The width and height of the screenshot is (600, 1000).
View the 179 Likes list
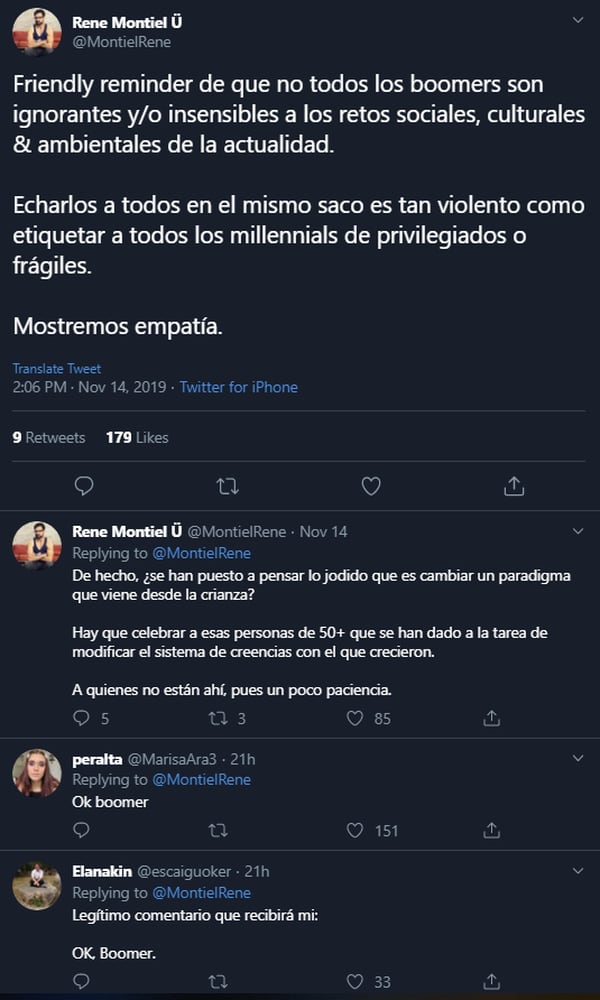tap(137, 437)
